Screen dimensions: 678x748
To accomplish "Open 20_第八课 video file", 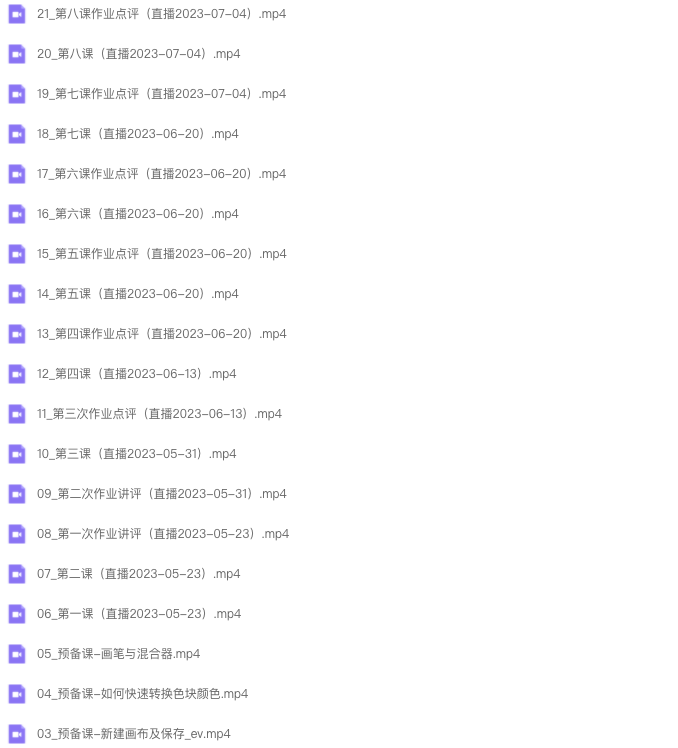I will pyautogui.click(x=138, y=54).
